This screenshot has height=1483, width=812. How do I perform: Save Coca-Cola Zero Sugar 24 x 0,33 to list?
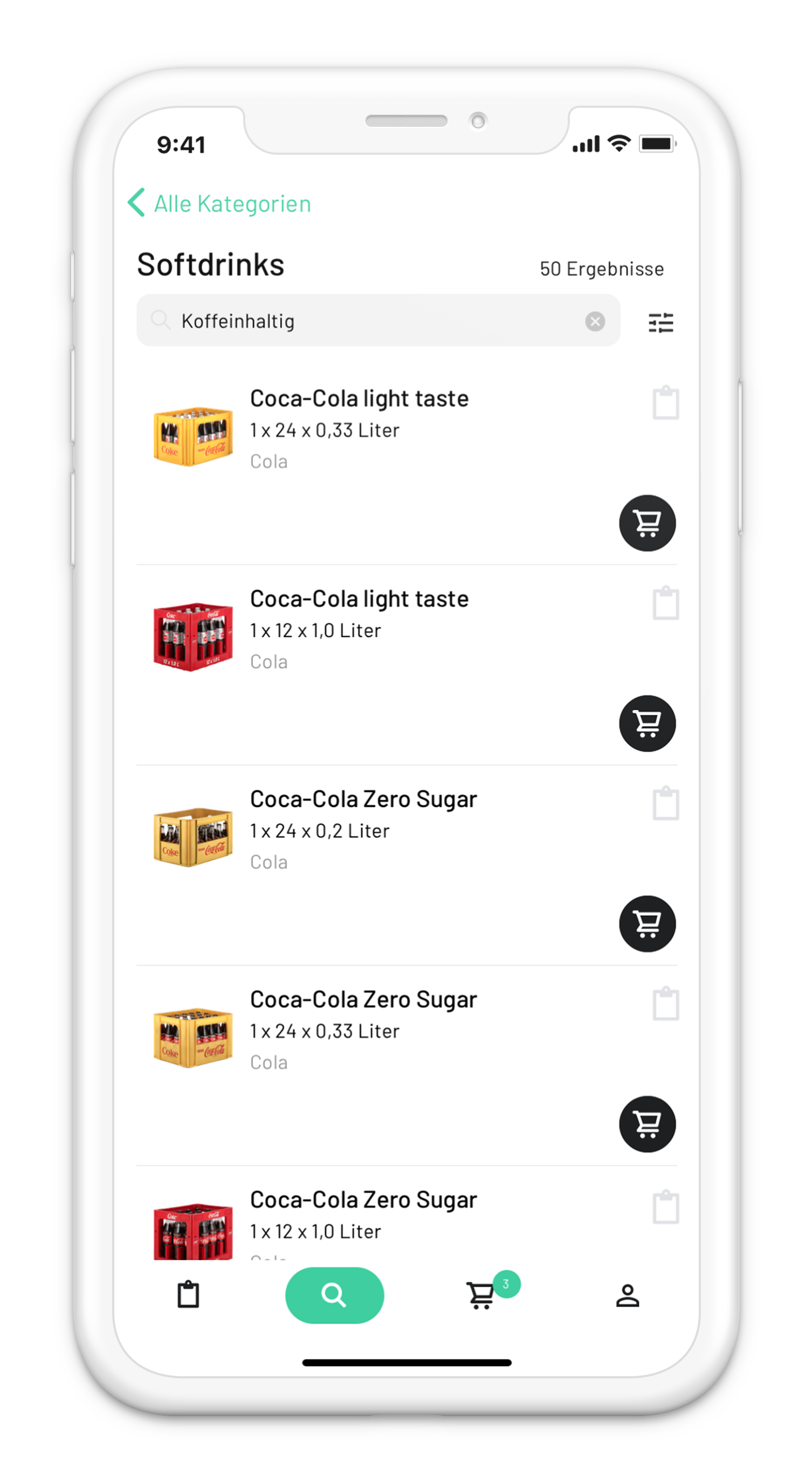point(665,1004)
